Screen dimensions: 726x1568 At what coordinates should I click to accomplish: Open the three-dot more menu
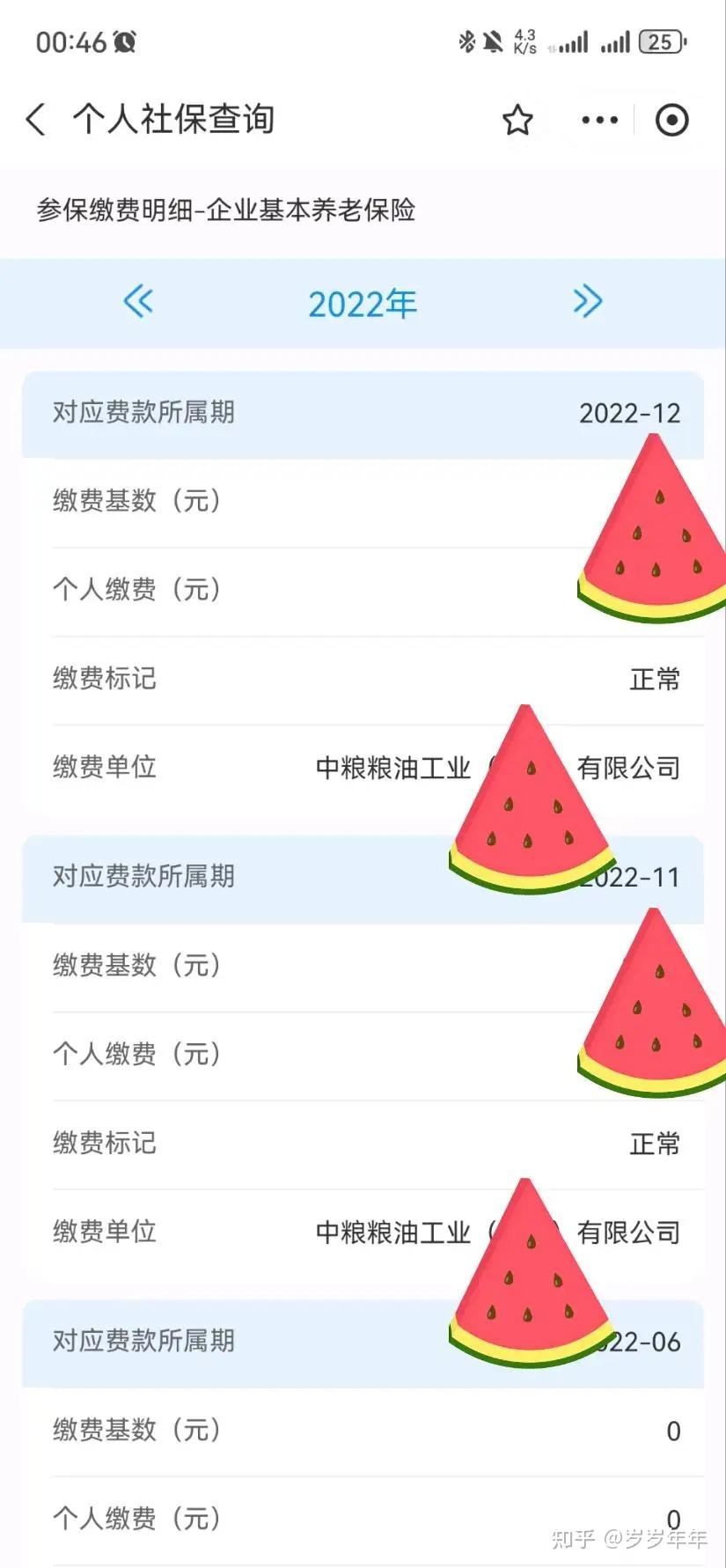[x=599, y=120]
